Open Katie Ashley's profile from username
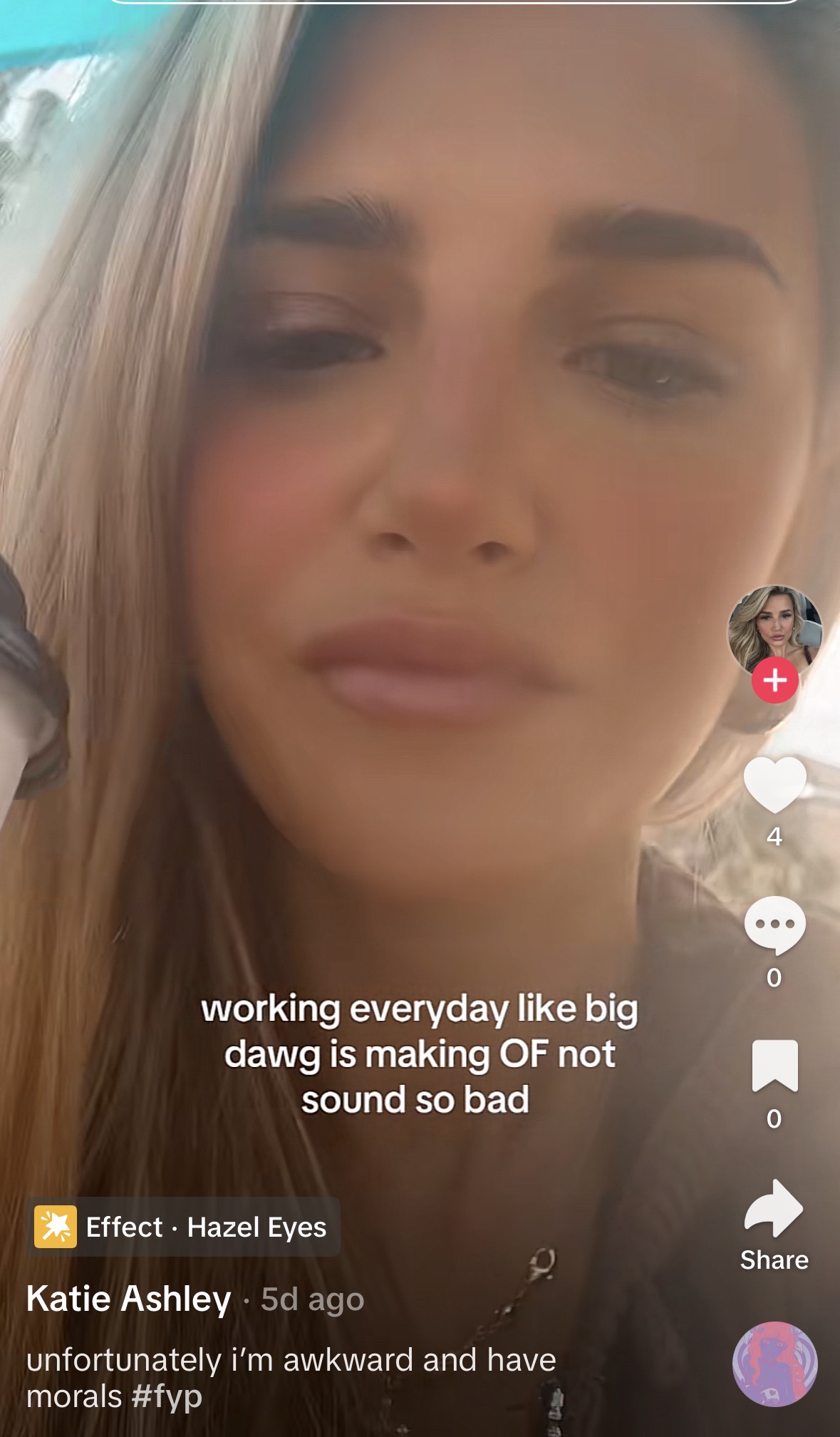 (x=129, y=1299)
